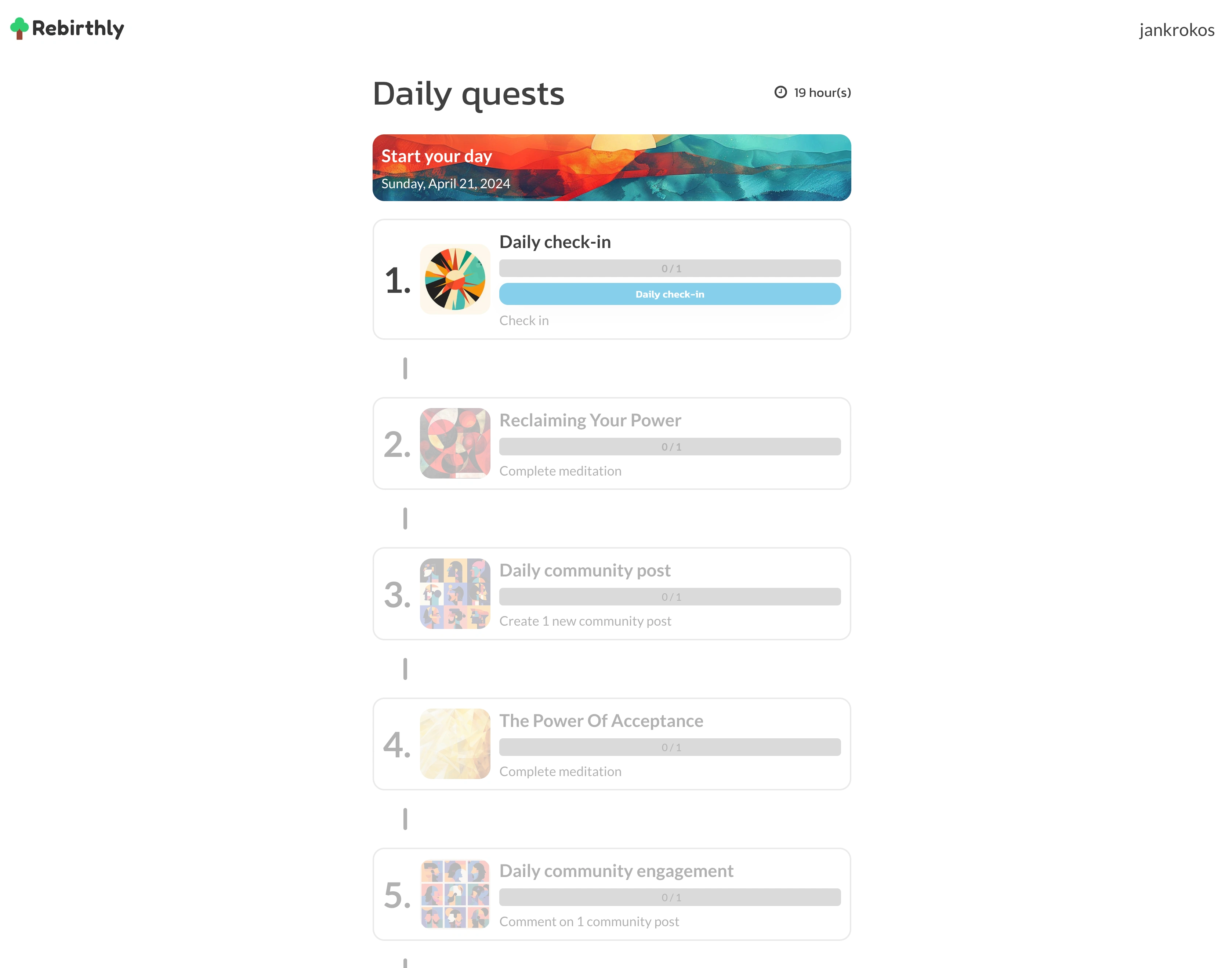
Task: Open the jankrokos profile menu
Action: pos(1176,29)
